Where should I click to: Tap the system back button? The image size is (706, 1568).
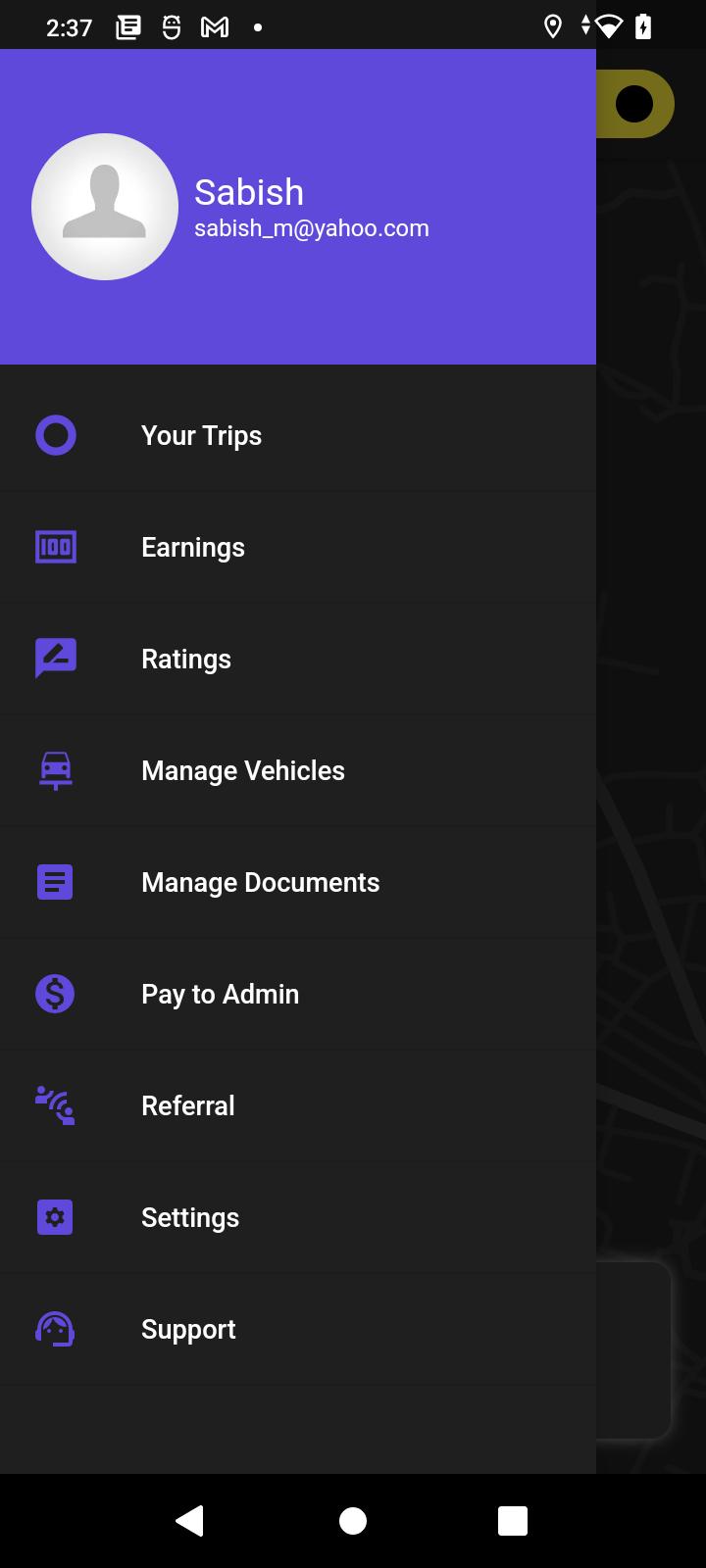[189, 1520]
